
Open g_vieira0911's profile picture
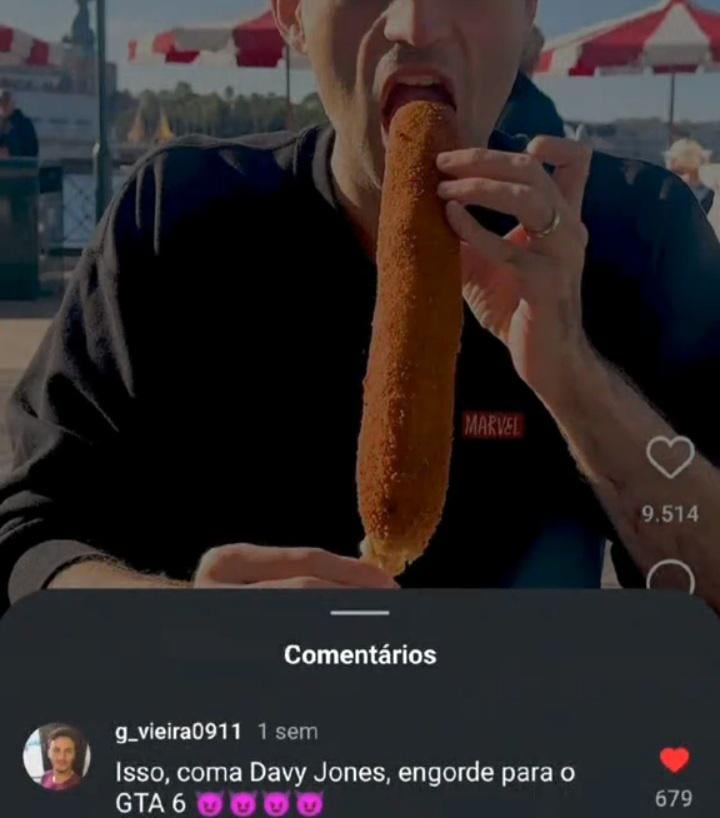point(56,757)
